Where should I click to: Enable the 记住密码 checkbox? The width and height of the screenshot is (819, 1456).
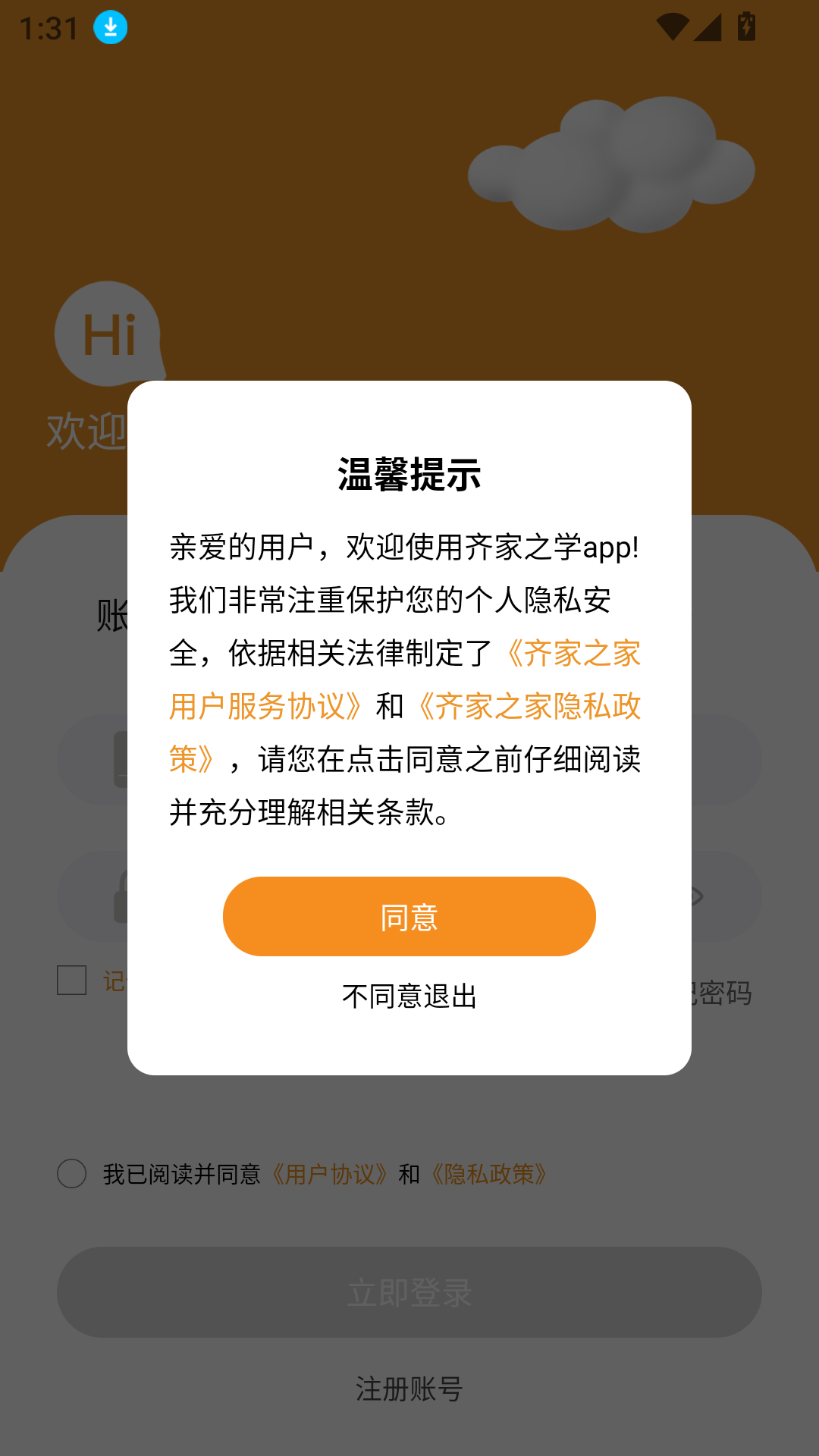(x=71, y=981)
